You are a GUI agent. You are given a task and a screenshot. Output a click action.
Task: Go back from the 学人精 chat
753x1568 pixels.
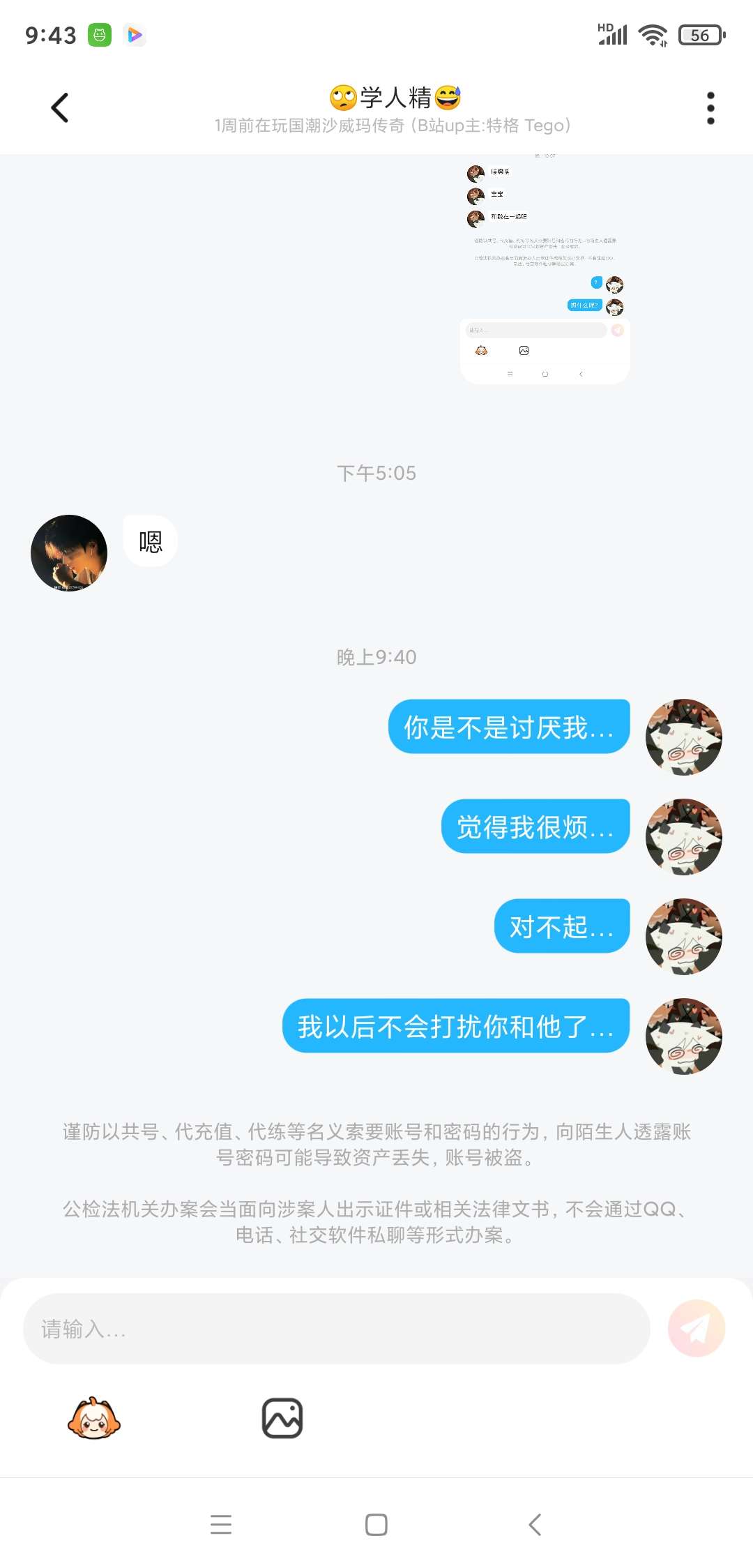[60, 108]
